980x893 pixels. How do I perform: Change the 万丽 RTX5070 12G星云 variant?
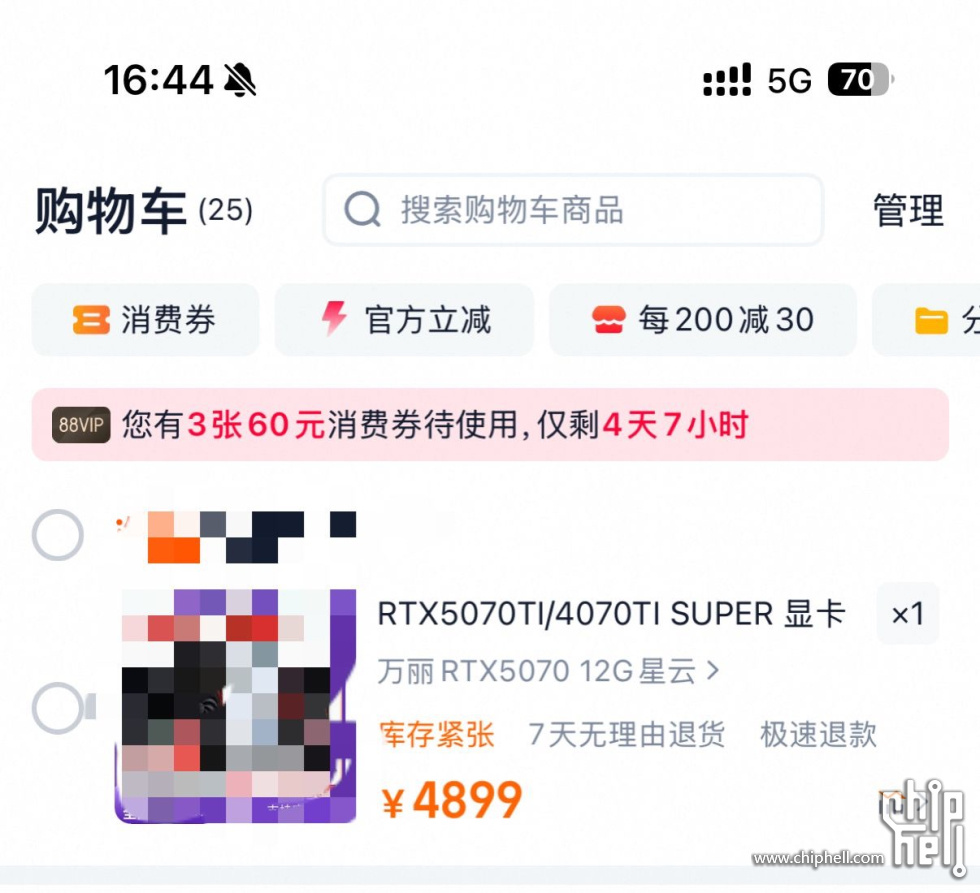[x=548, y=671]
